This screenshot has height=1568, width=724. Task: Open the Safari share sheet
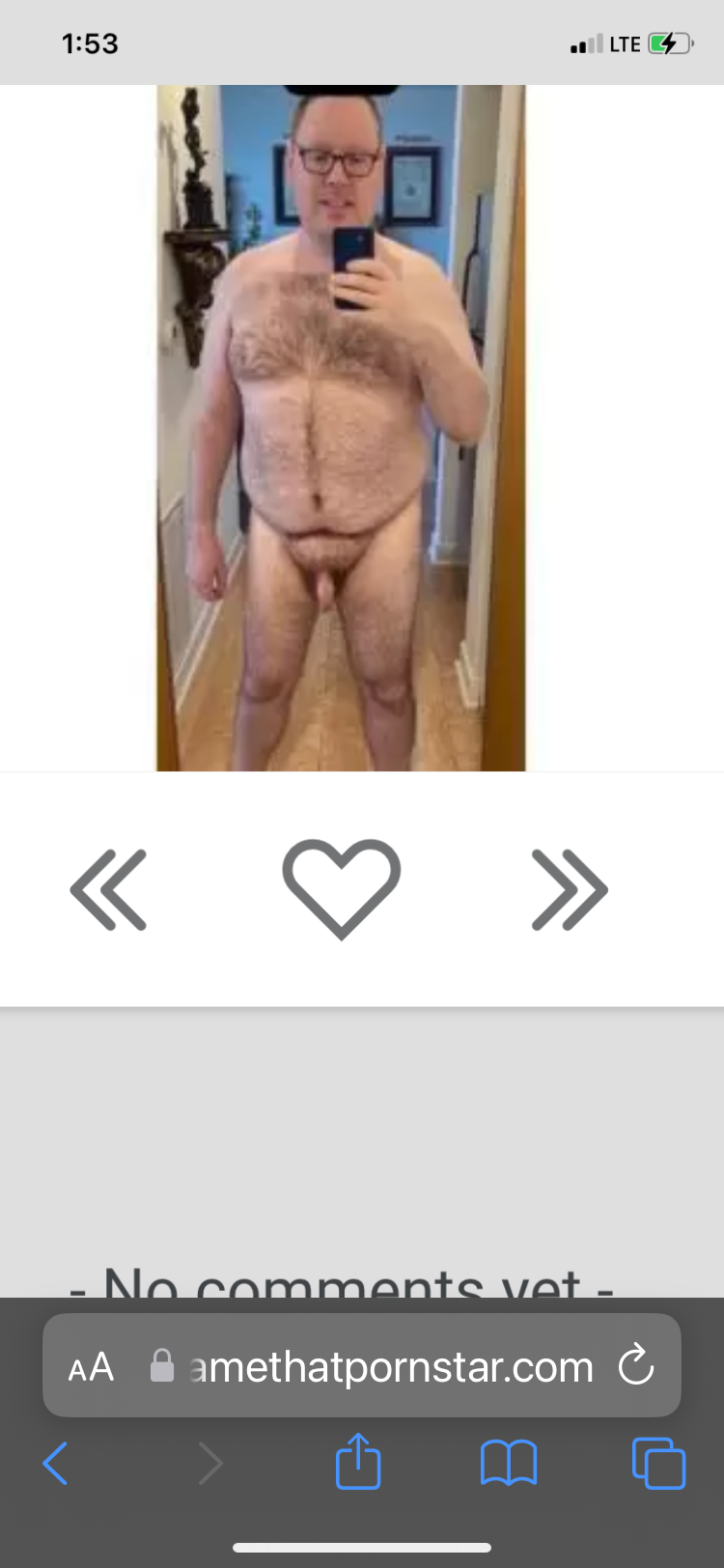(358, 1462)
